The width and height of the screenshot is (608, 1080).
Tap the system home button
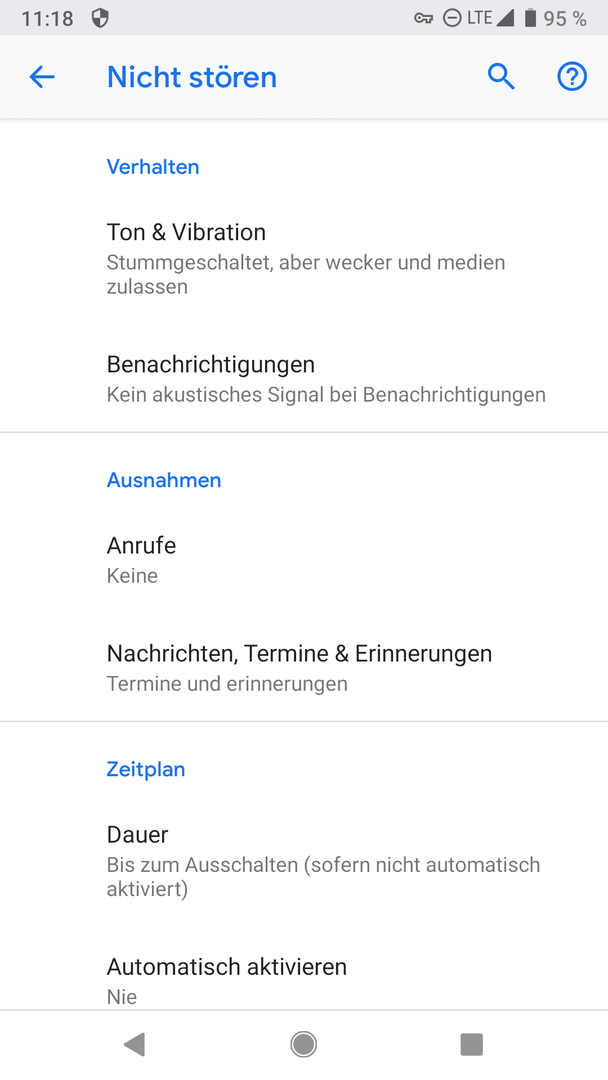pos(304,1044)
